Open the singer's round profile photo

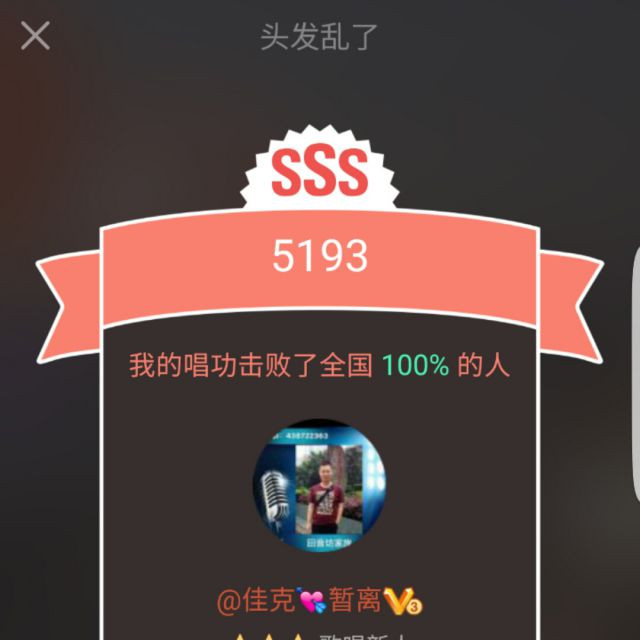319,486
